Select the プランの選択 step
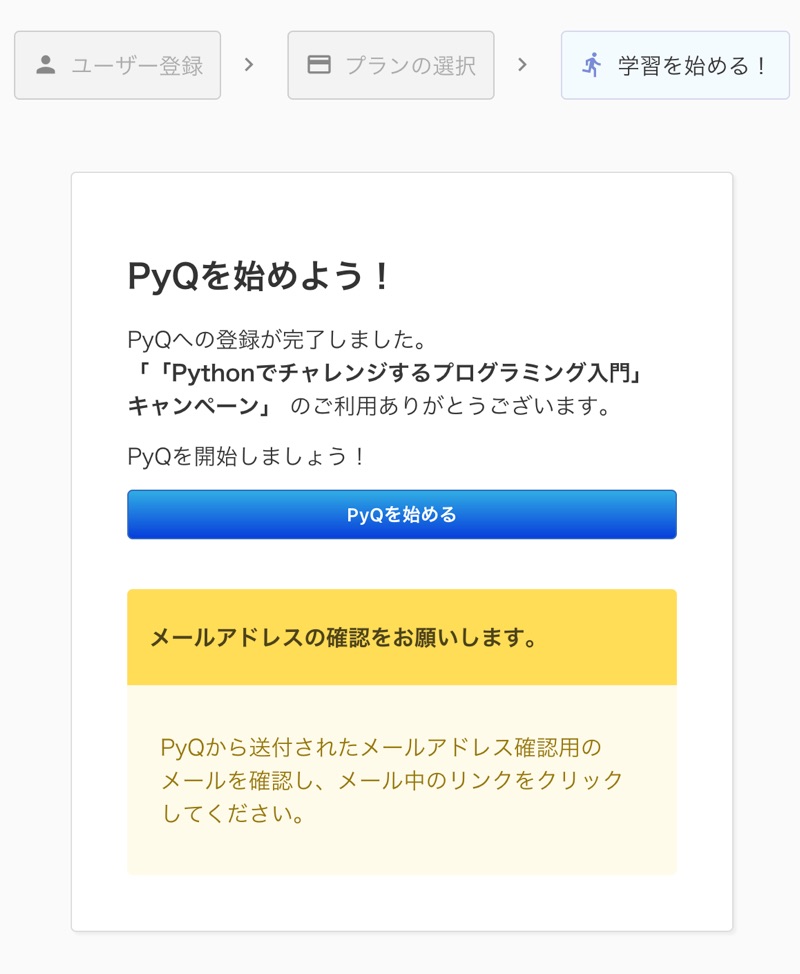 (390, 65)
